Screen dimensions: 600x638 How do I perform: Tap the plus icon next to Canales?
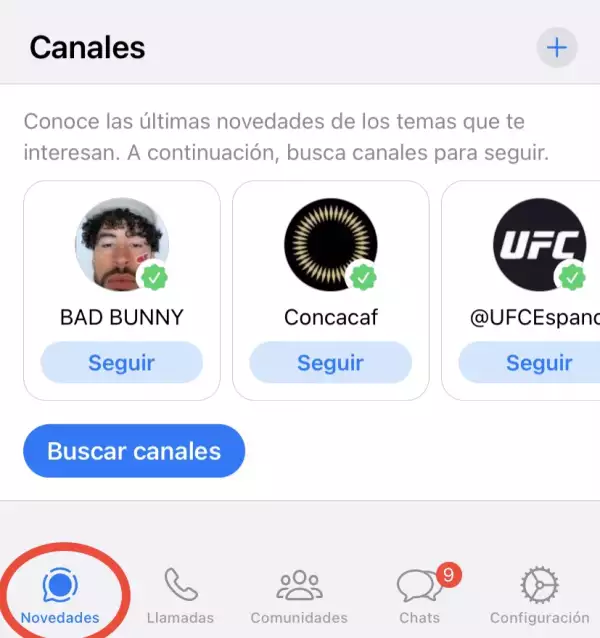tap(557, 48)
